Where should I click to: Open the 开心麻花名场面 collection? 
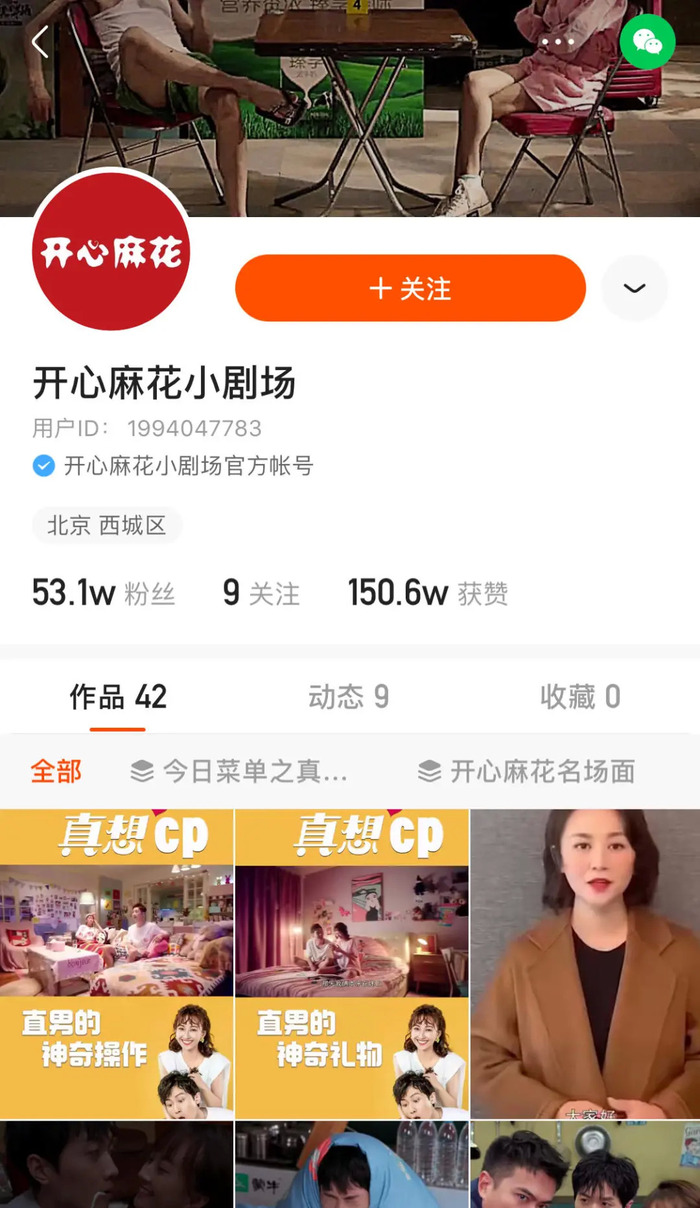pyautogui.click(x=527, y=771)
